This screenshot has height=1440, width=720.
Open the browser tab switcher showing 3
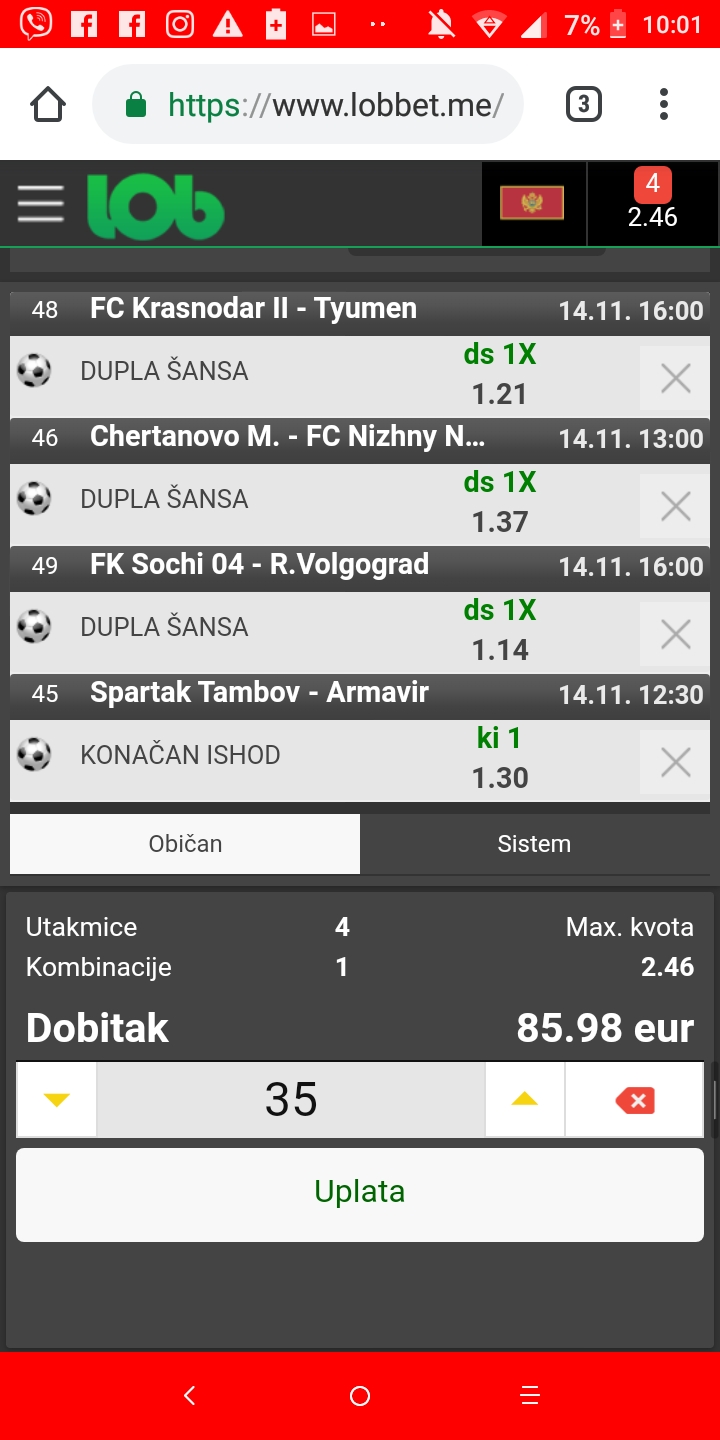pos(584,104)
